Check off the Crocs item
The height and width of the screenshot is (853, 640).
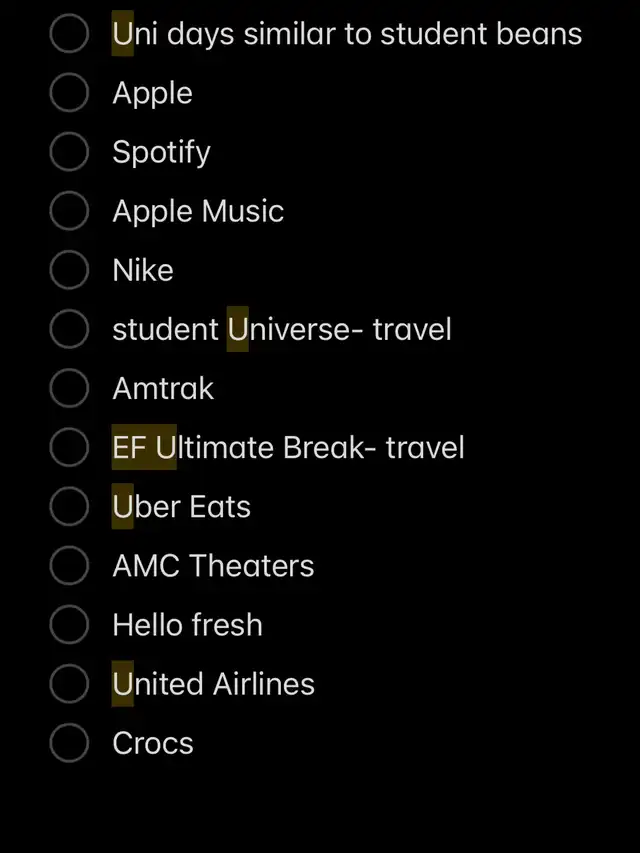69,743
